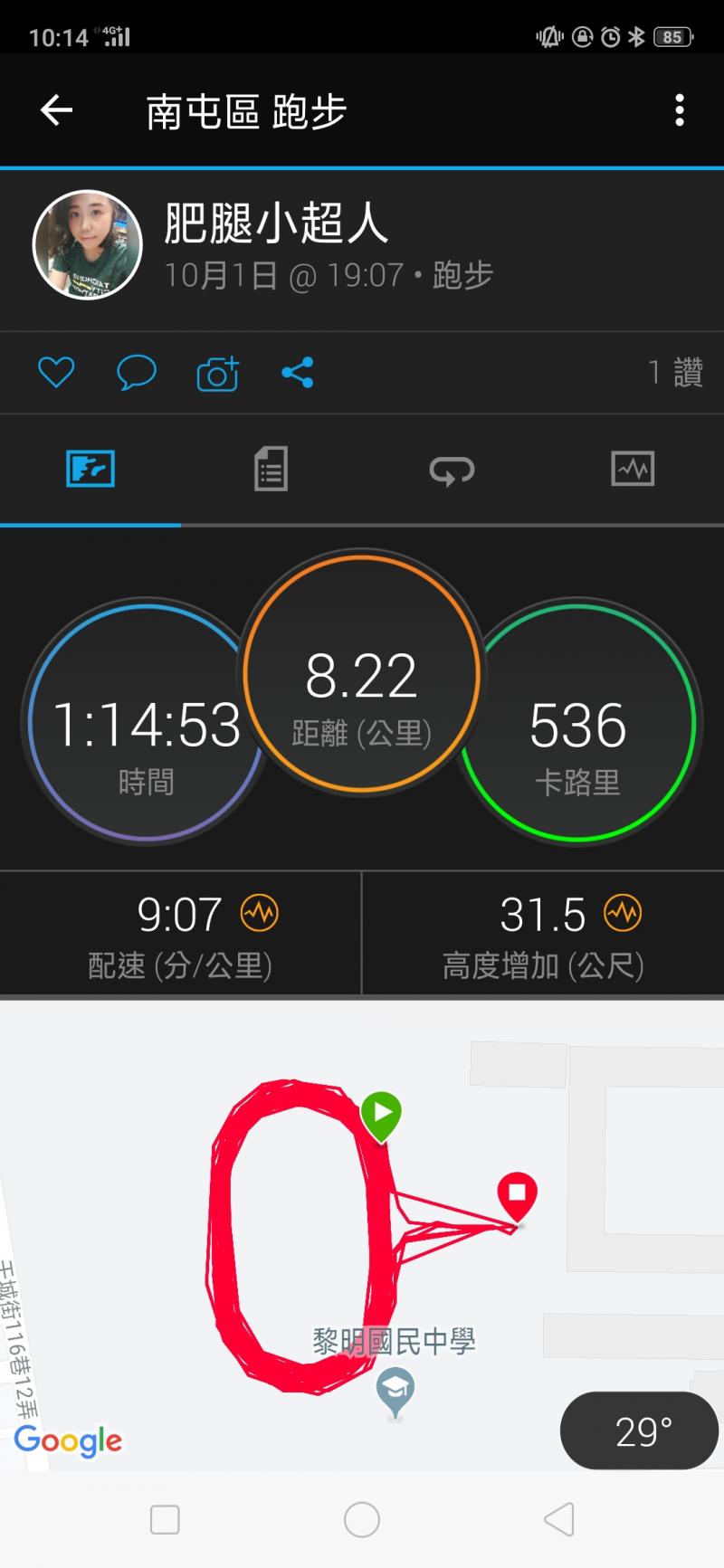
Task: Tap the system home button
Action: (362, 1520)
